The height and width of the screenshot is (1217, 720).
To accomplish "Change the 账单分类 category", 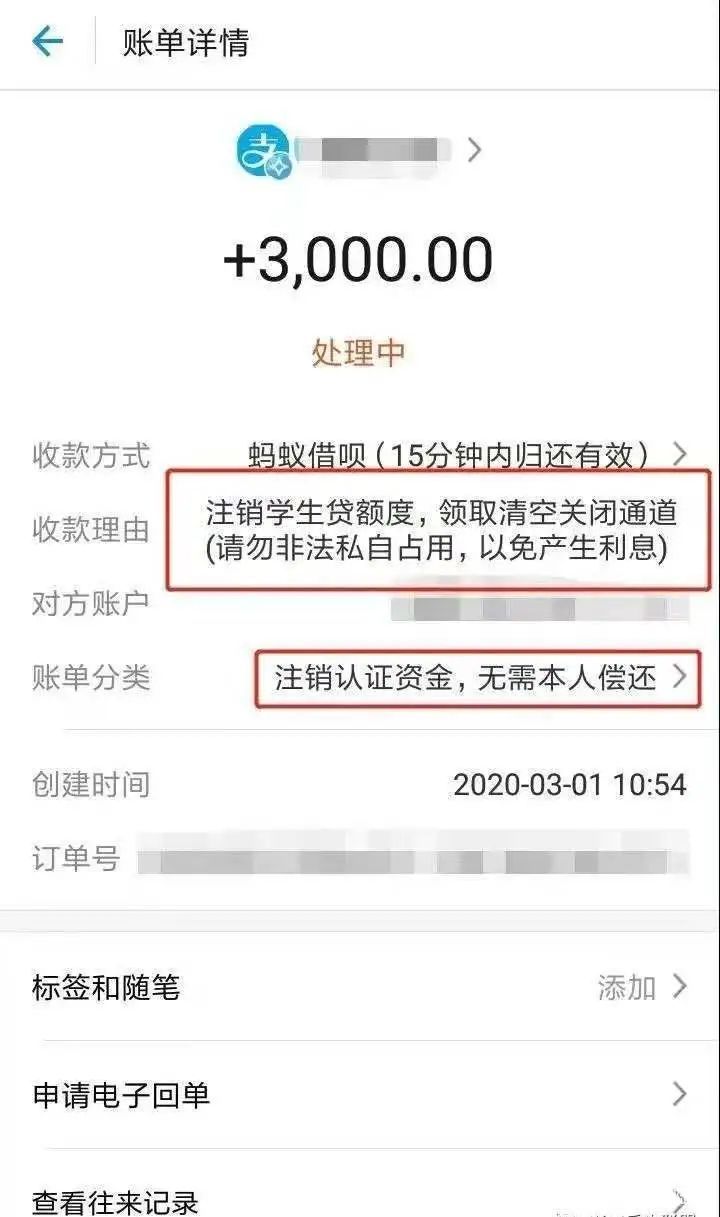I will [478, 678].
